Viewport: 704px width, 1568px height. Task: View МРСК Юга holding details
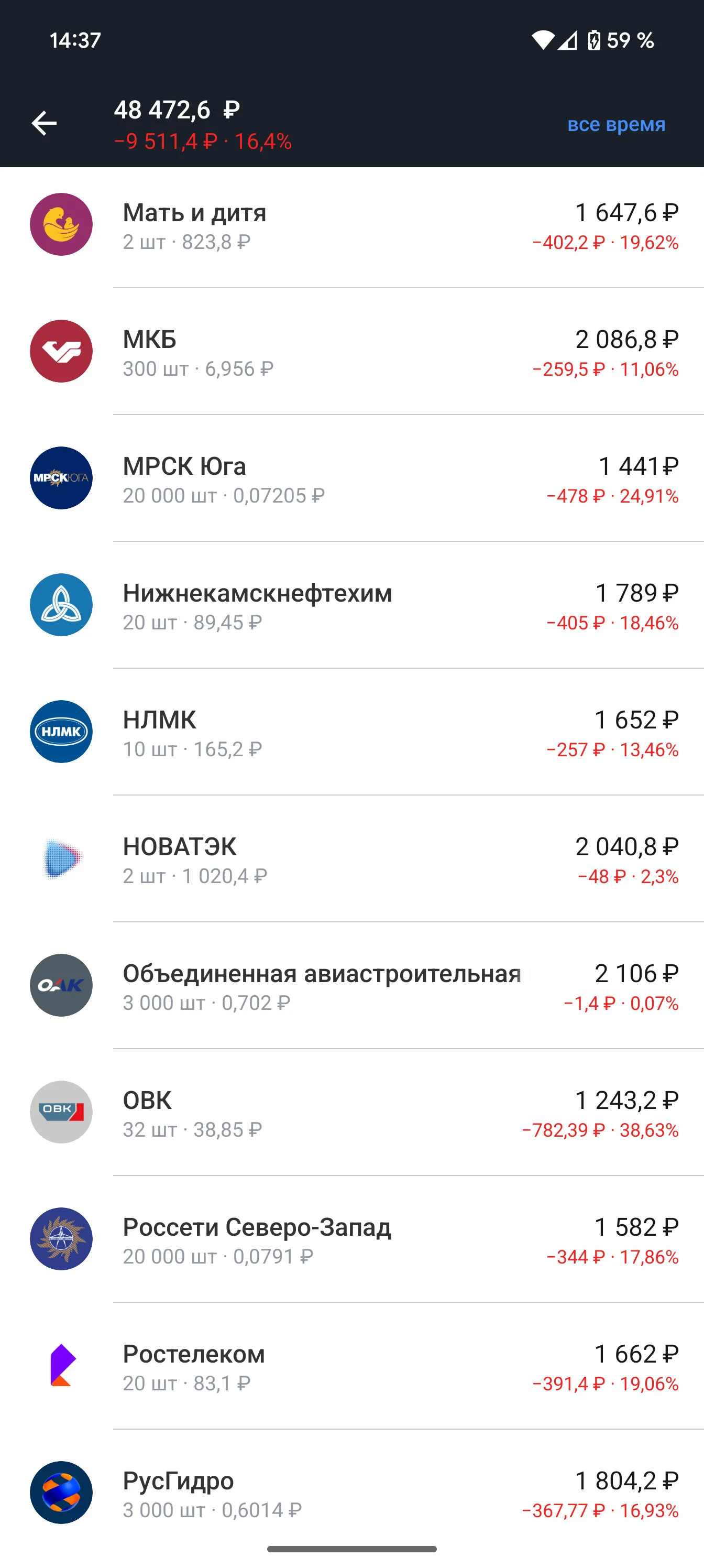[x=351, y=478]
